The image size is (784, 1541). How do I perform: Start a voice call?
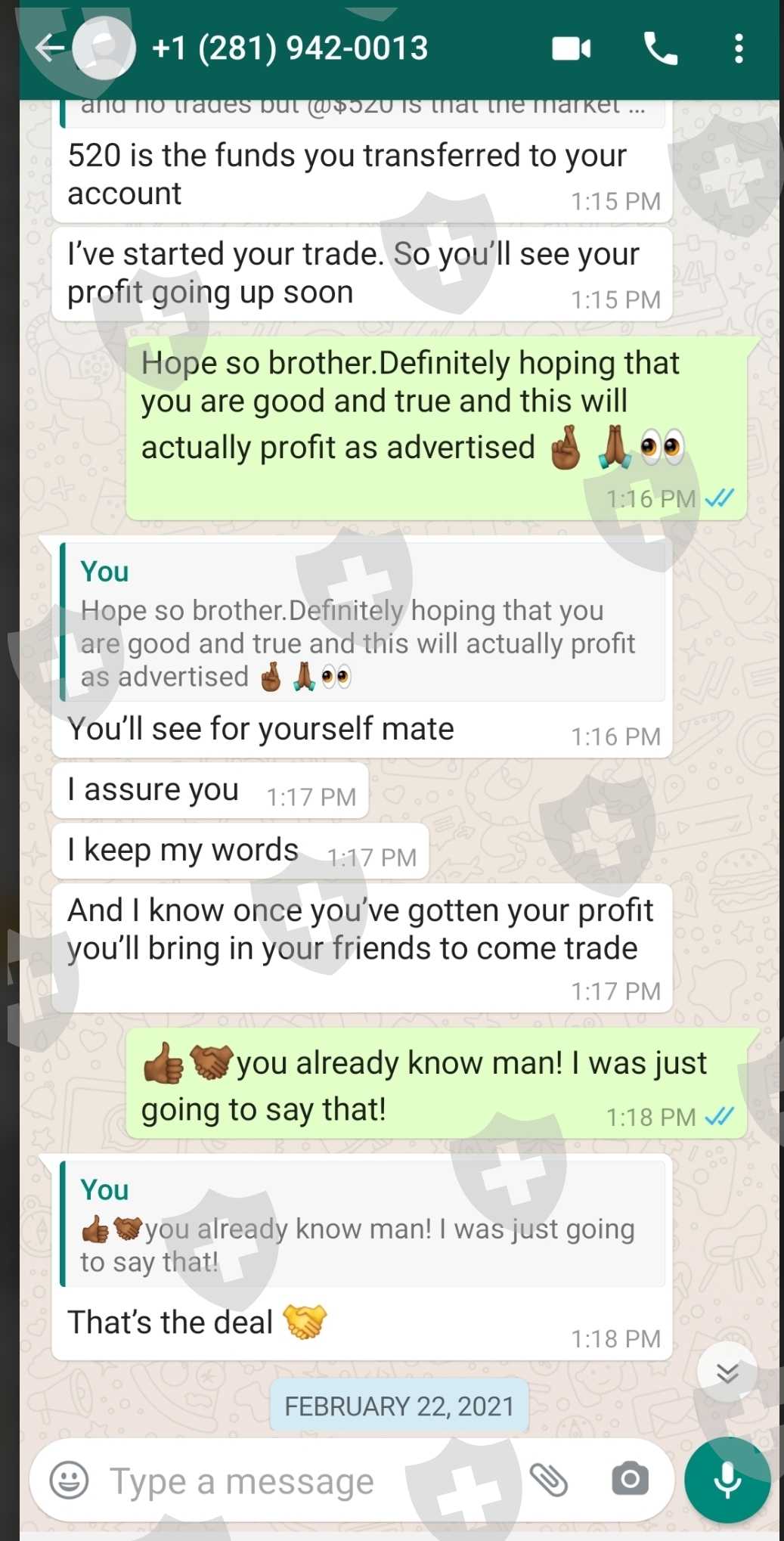[x=660, y=49]
